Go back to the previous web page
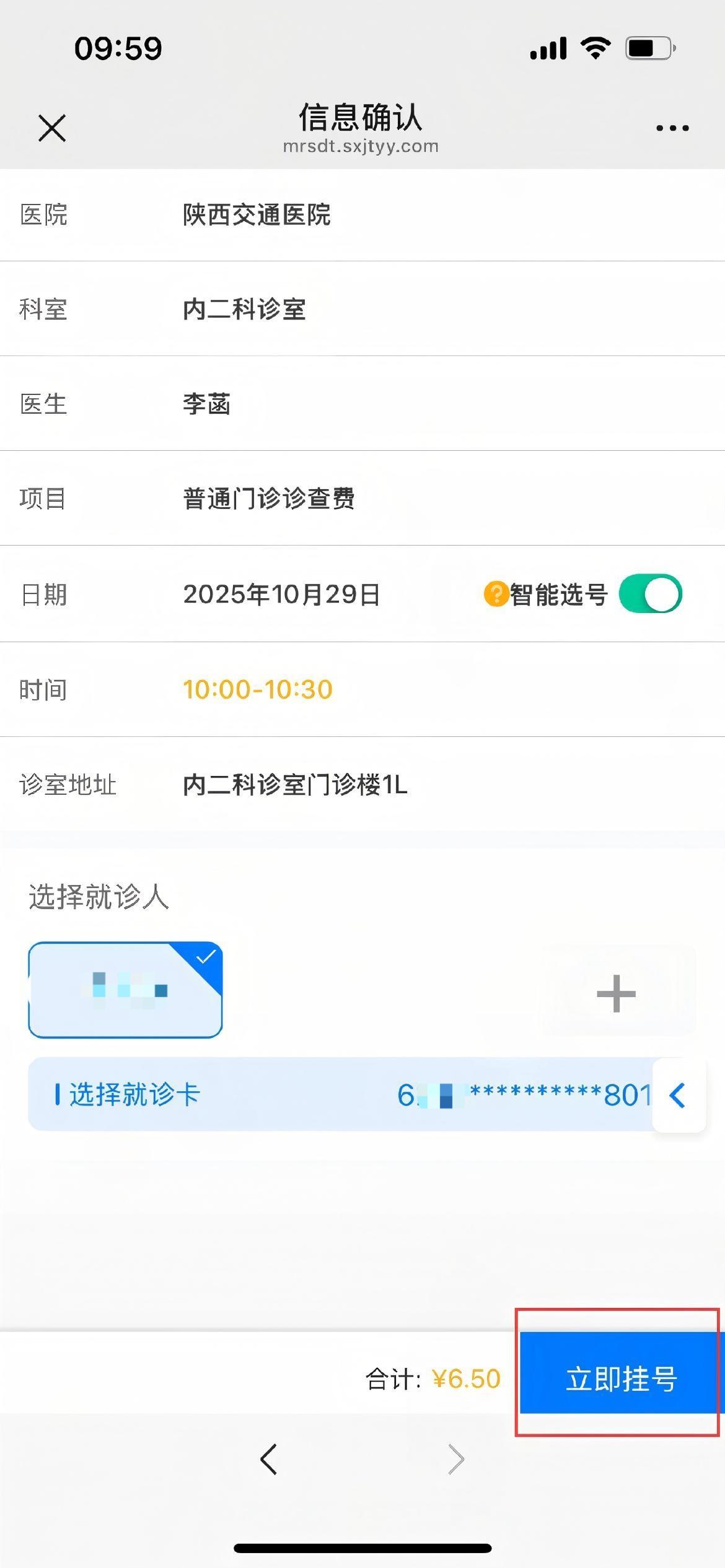This screenshot has height=1568, width=725. (x=268, y=1459)
